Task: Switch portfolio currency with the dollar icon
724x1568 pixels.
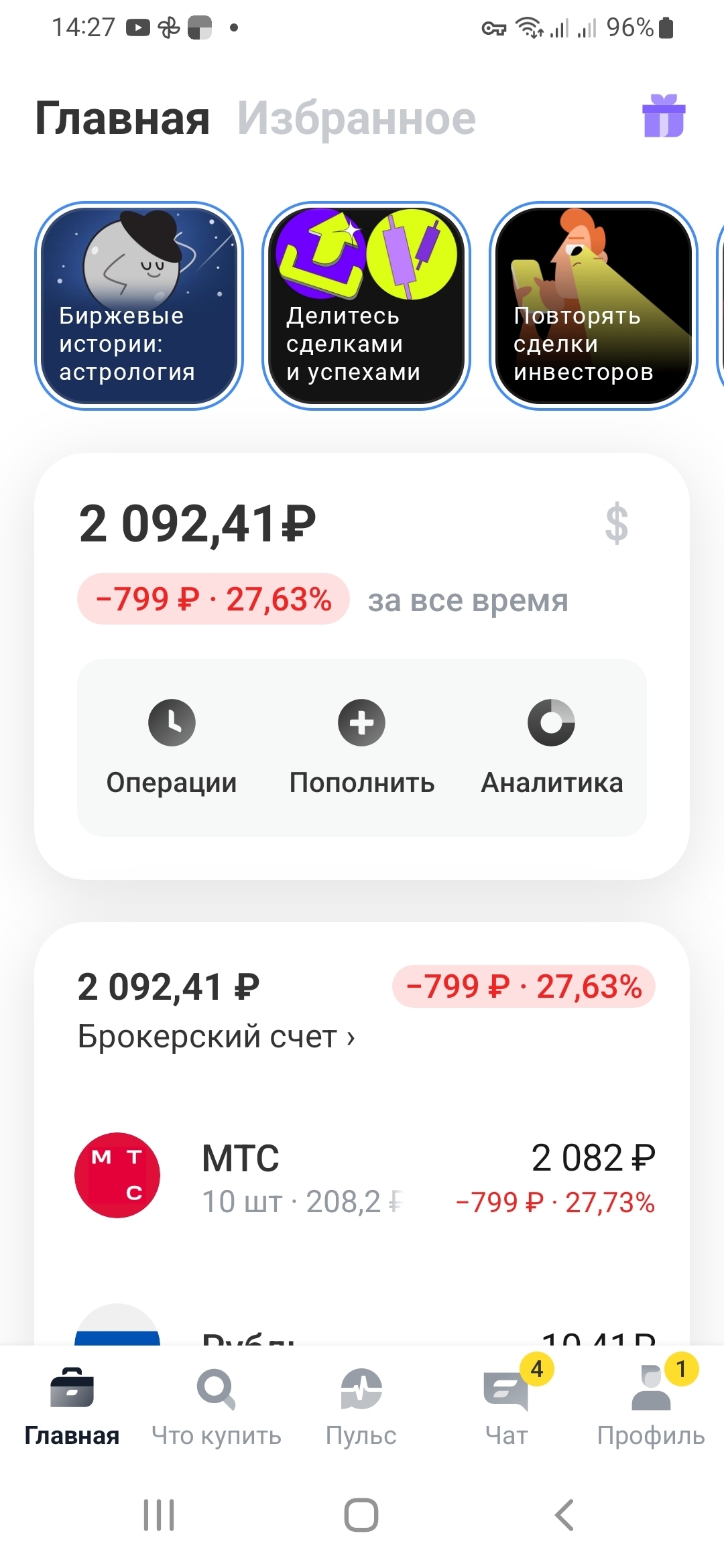Action: [x=616, y=523]
